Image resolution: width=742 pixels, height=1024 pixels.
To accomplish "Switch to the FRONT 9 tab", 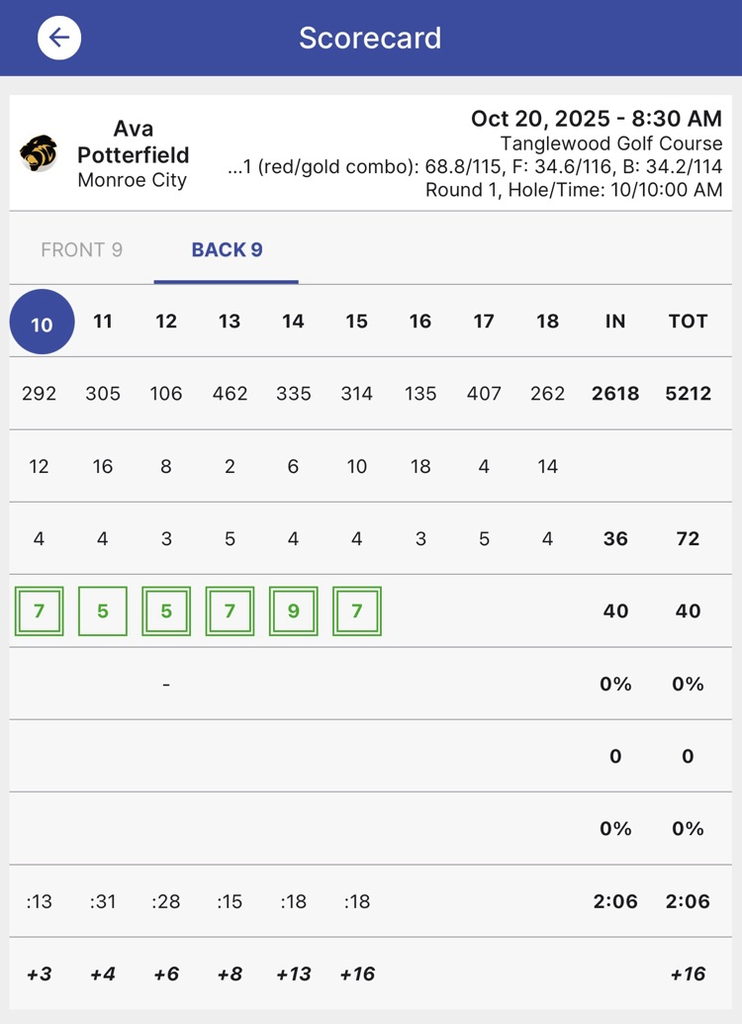I will click(82, 249).
